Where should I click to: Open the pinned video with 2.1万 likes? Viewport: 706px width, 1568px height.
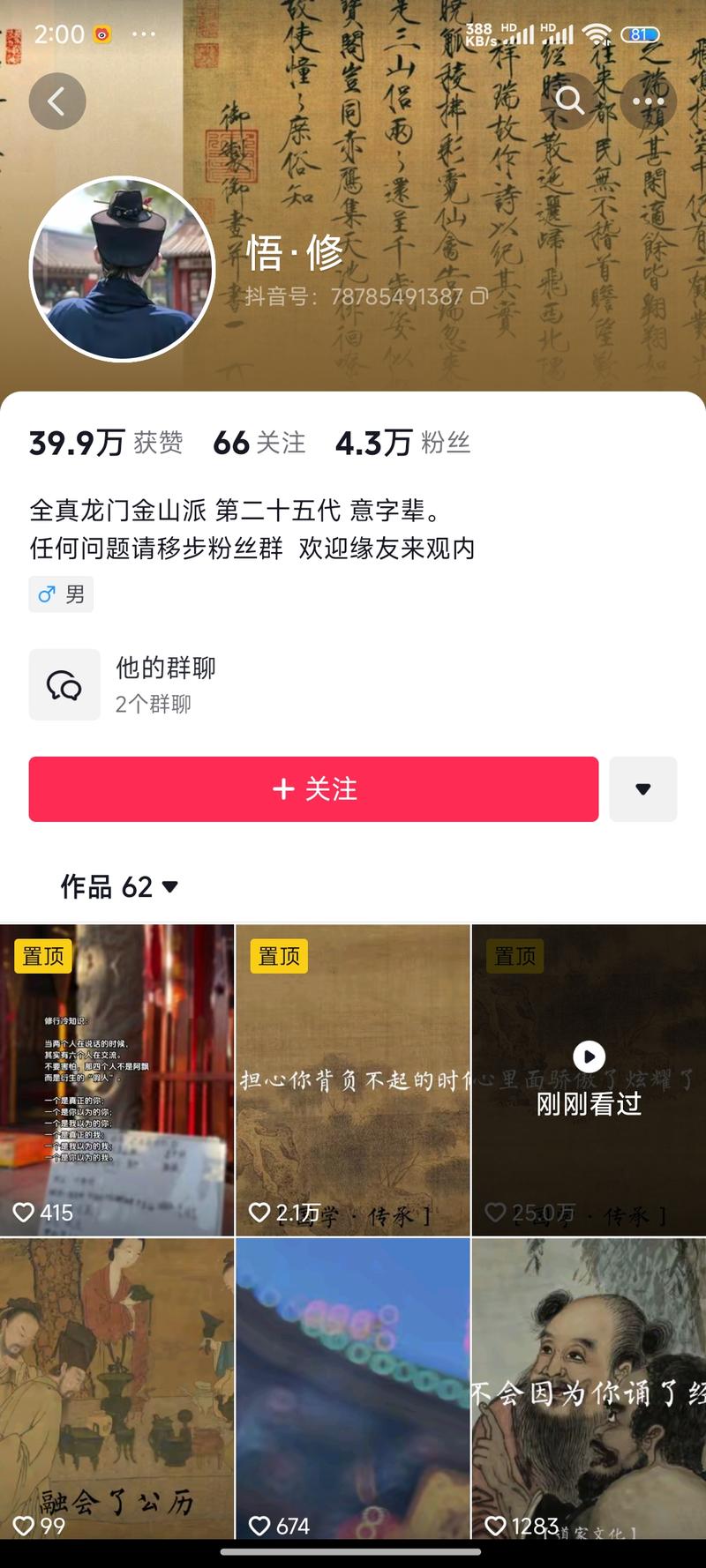pos(352,1080)
